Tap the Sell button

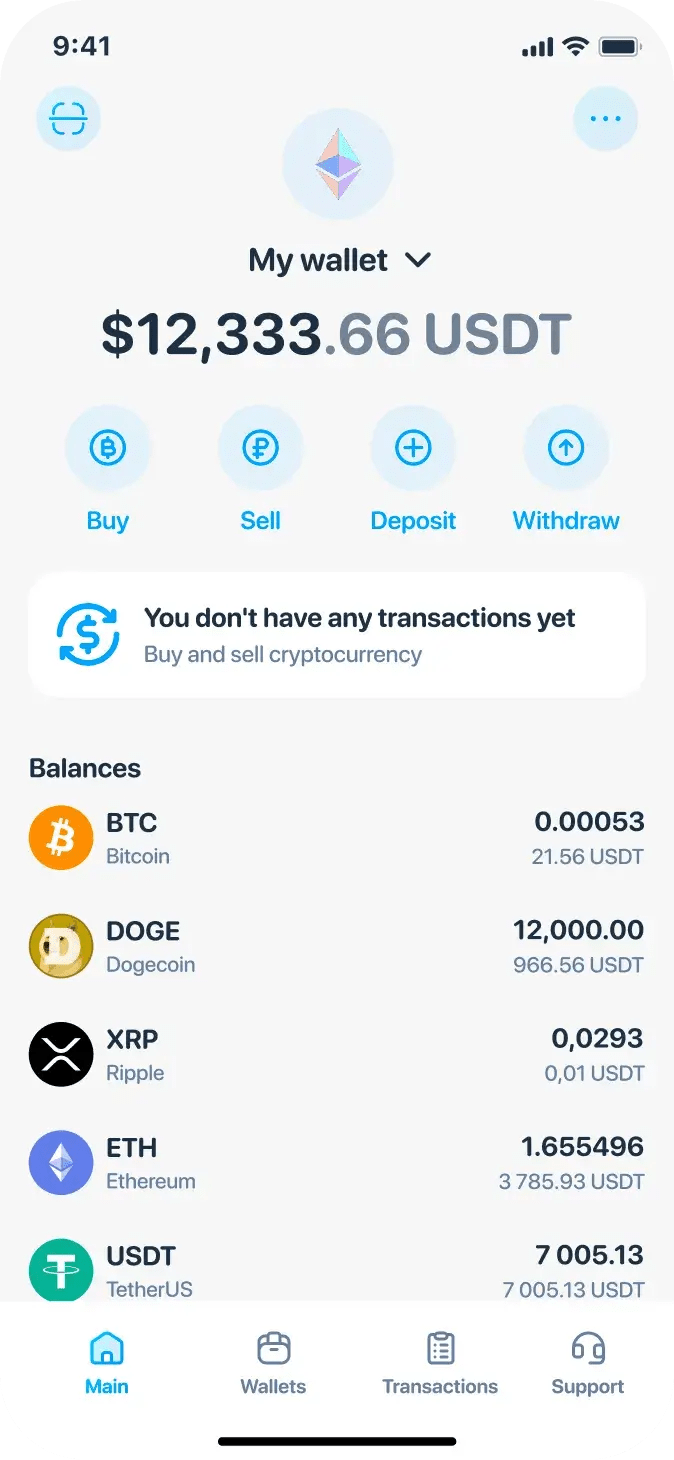tap(260, 450)
